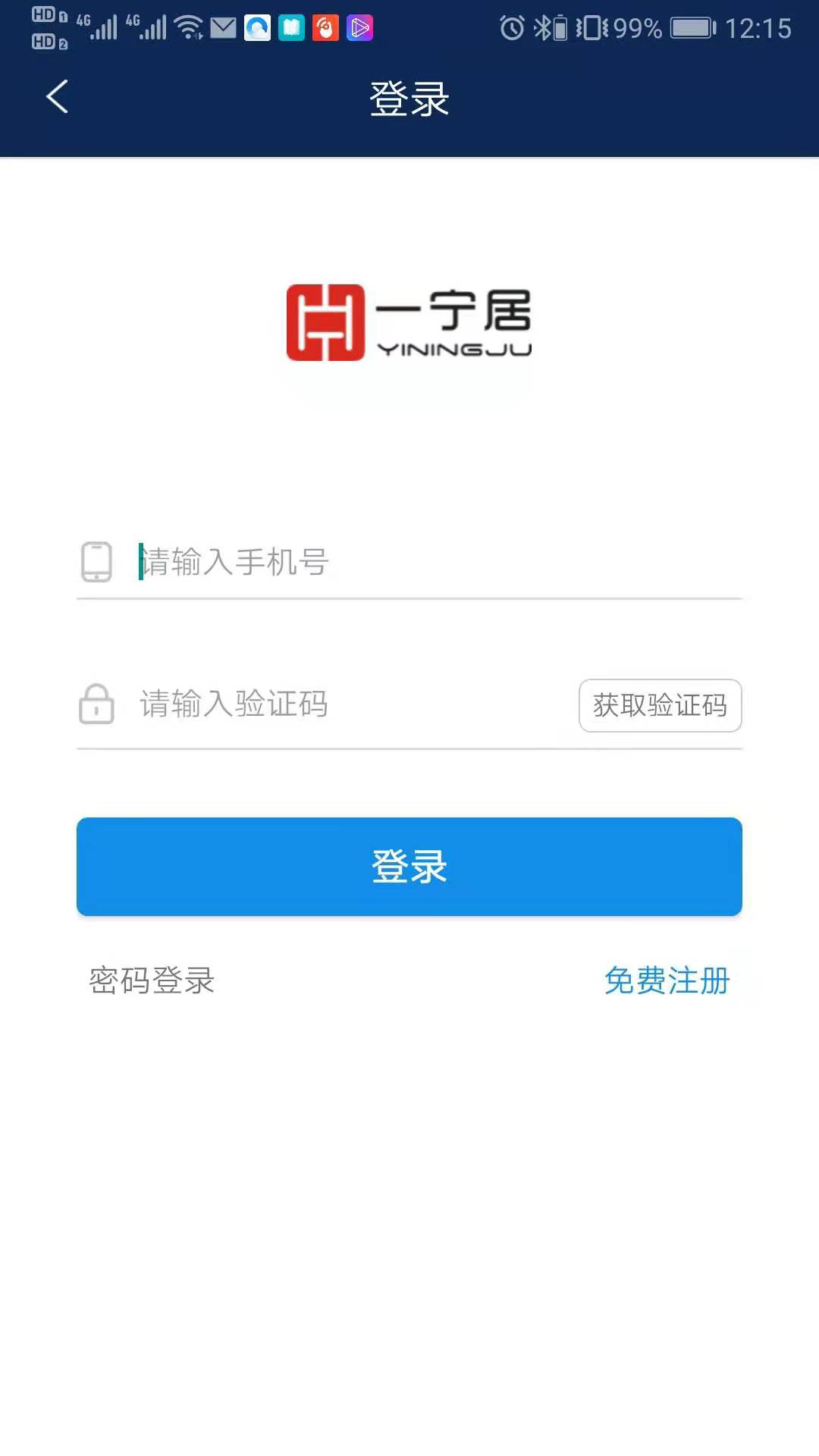Go back using the top-left arrow
819x1456 pixels.
coord(58,97)
